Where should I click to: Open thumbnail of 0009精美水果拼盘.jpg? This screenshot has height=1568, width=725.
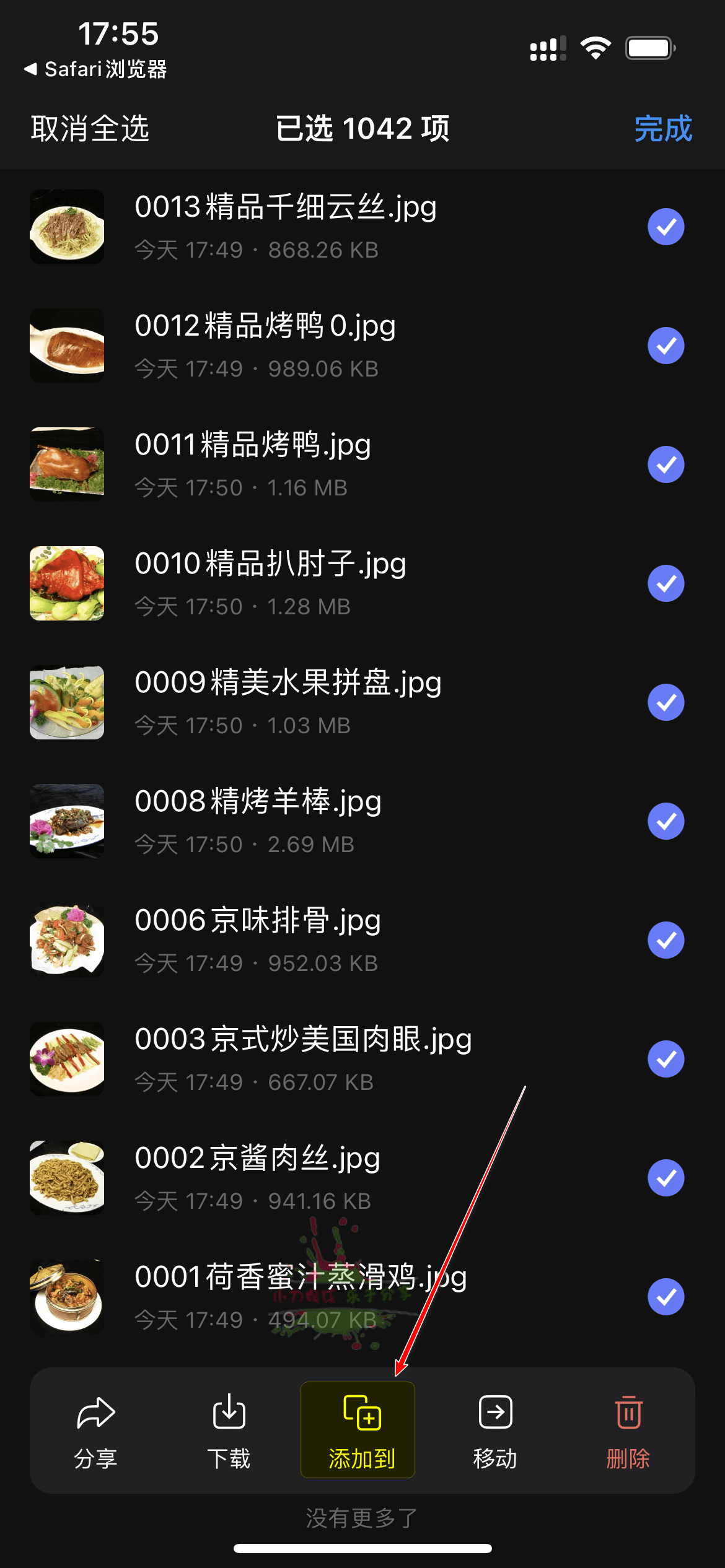(66, 702)
